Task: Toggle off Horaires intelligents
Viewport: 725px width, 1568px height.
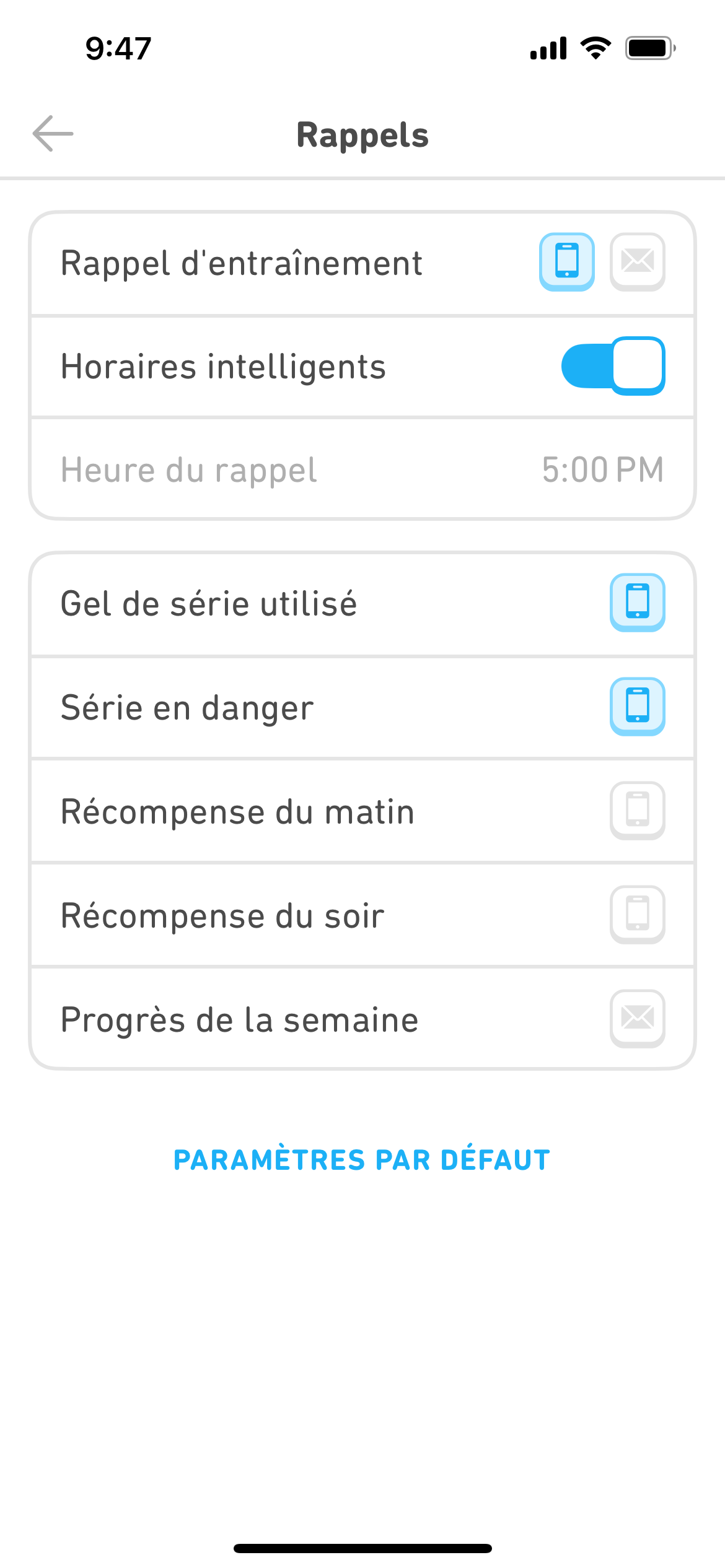Action: click(614, 366)
